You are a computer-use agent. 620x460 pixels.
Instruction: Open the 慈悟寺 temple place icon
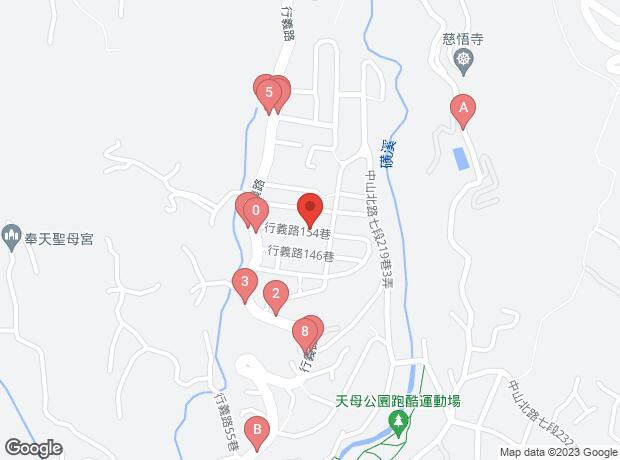(462, 61)
